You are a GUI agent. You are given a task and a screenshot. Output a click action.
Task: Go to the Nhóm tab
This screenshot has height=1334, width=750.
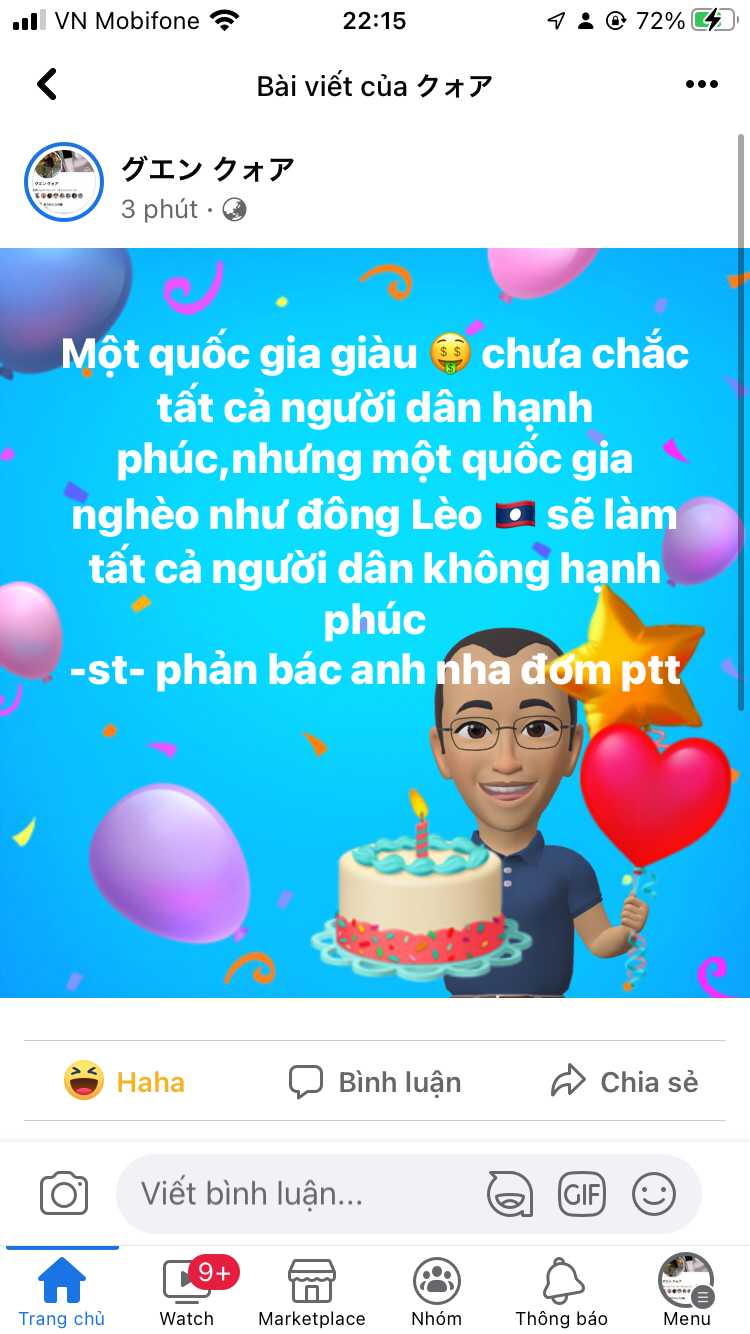pyautogui.click(x=437, y=1292)
